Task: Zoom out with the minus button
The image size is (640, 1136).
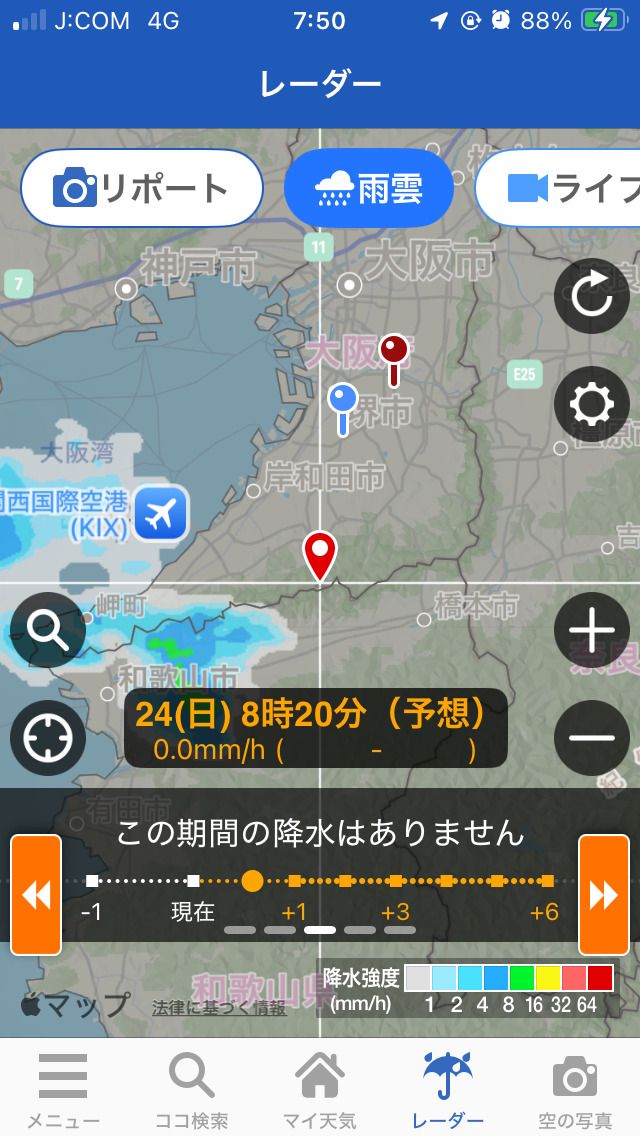Action: tap(592, 738)
